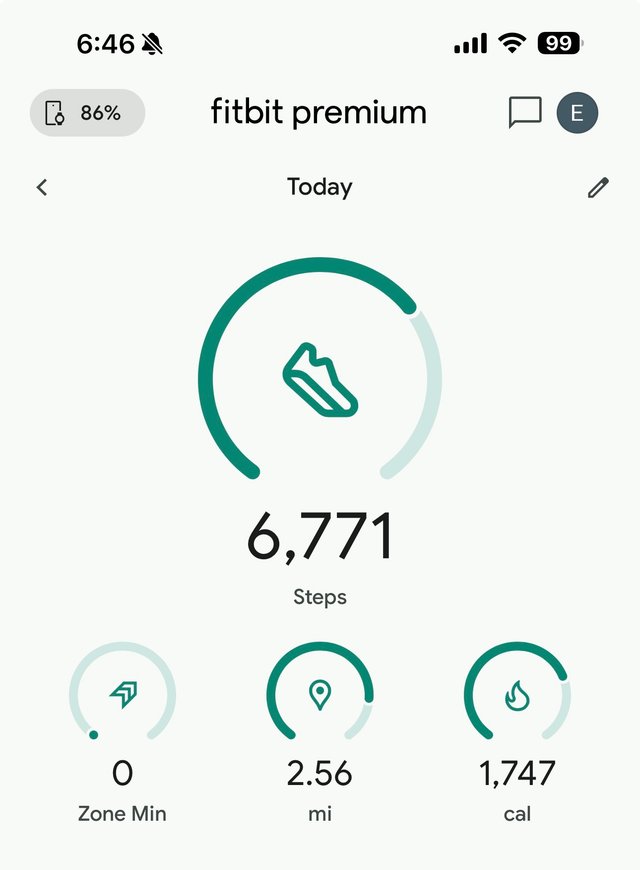Screen dimensions: 640x870
Task: Go to the previous day
Action: (42, 187)
